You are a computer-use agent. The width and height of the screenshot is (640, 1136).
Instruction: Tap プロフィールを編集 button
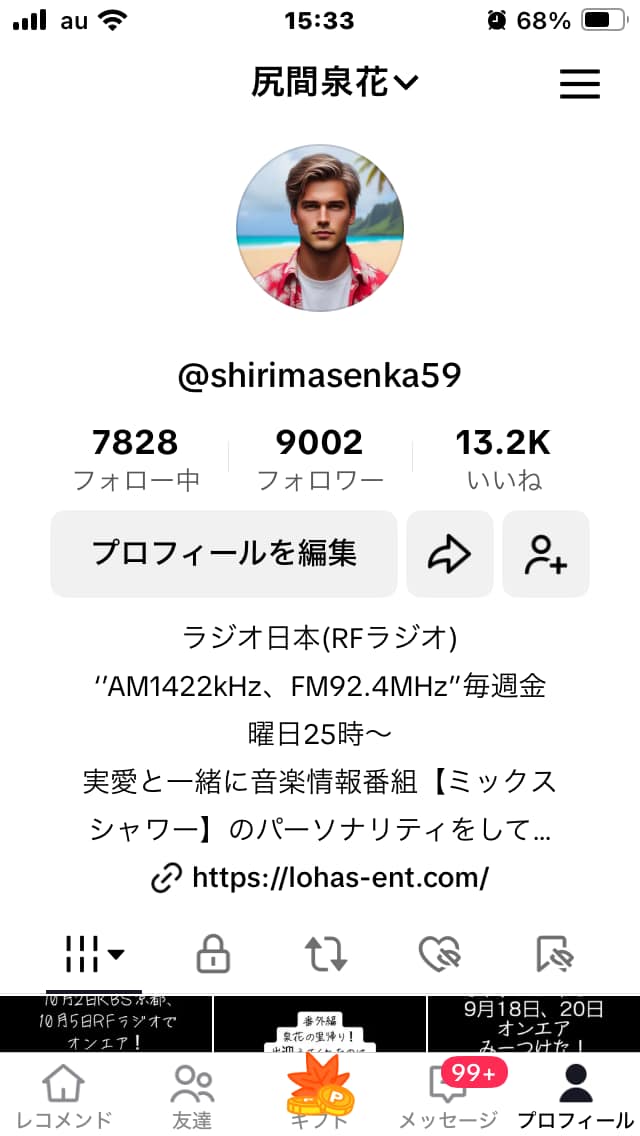224,553
